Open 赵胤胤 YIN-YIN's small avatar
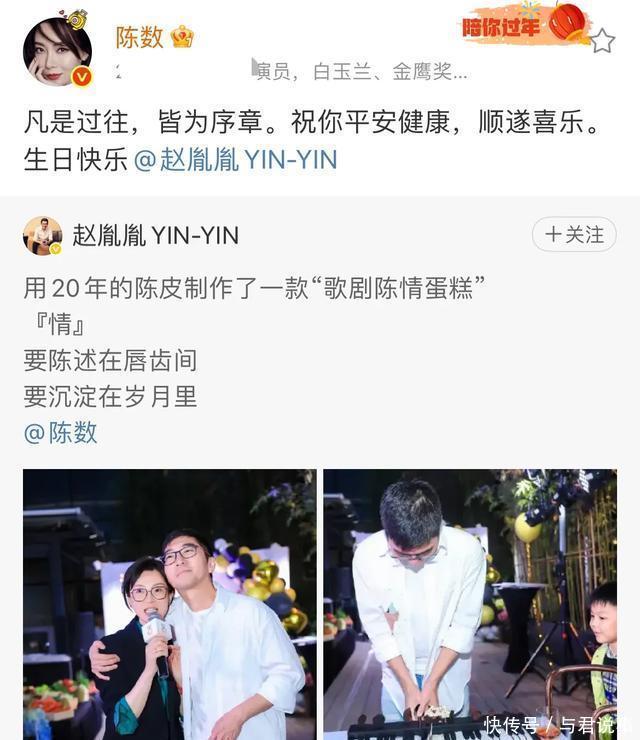Screen dimensions: 640x740 pyautogui.click(x=42, y=236)
